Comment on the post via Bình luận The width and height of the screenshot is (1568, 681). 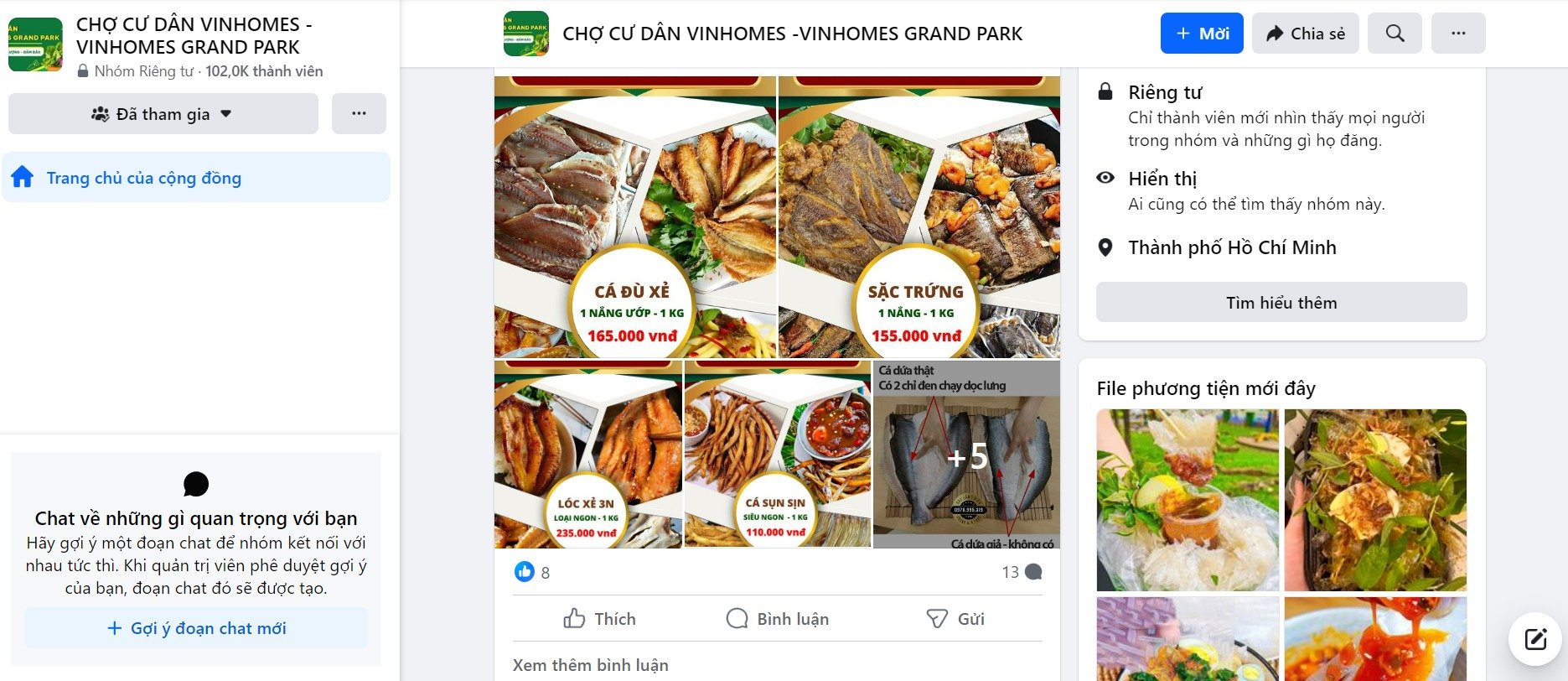coord(777,619)
